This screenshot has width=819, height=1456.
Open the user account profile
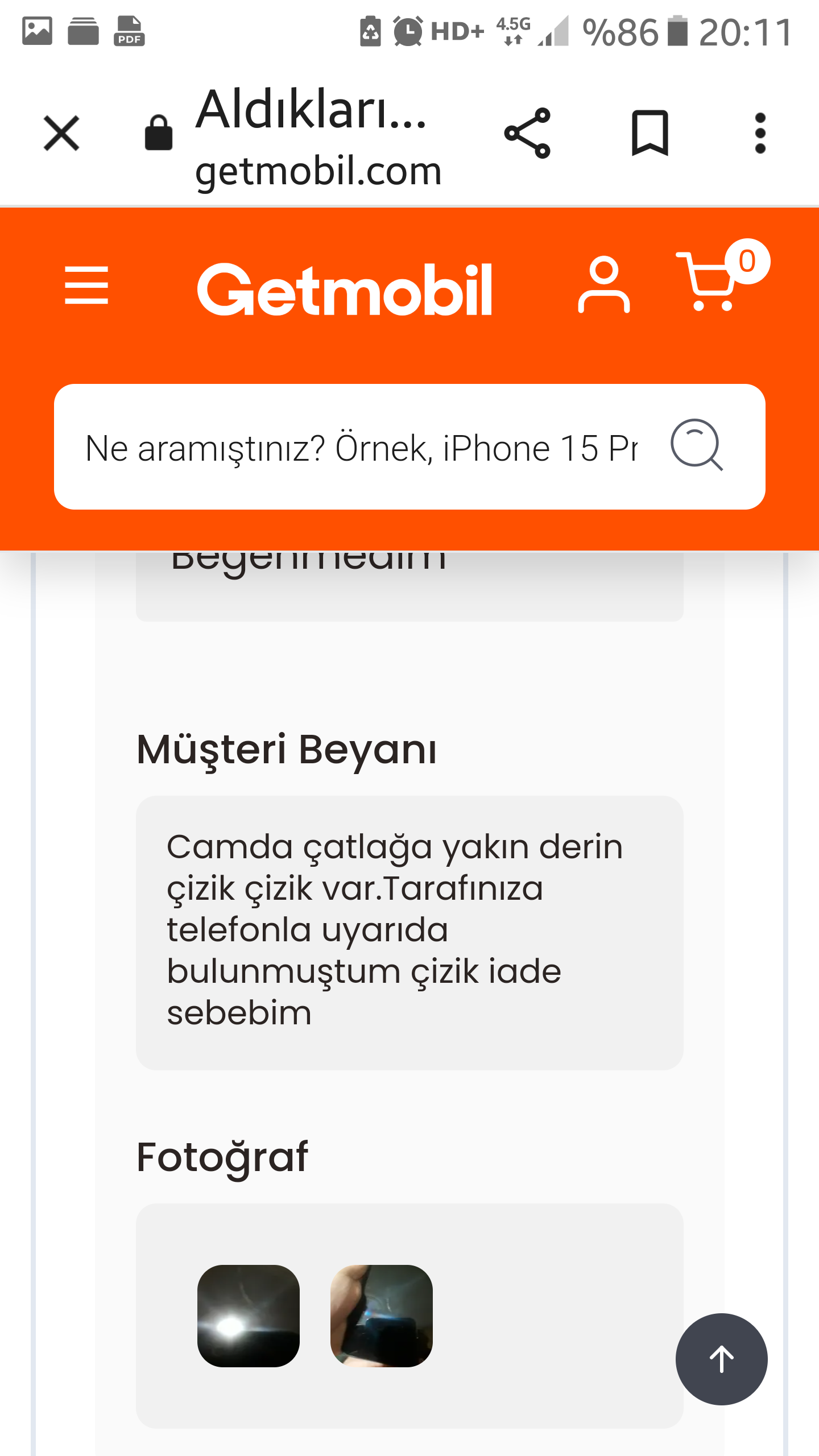click(603, 284)
